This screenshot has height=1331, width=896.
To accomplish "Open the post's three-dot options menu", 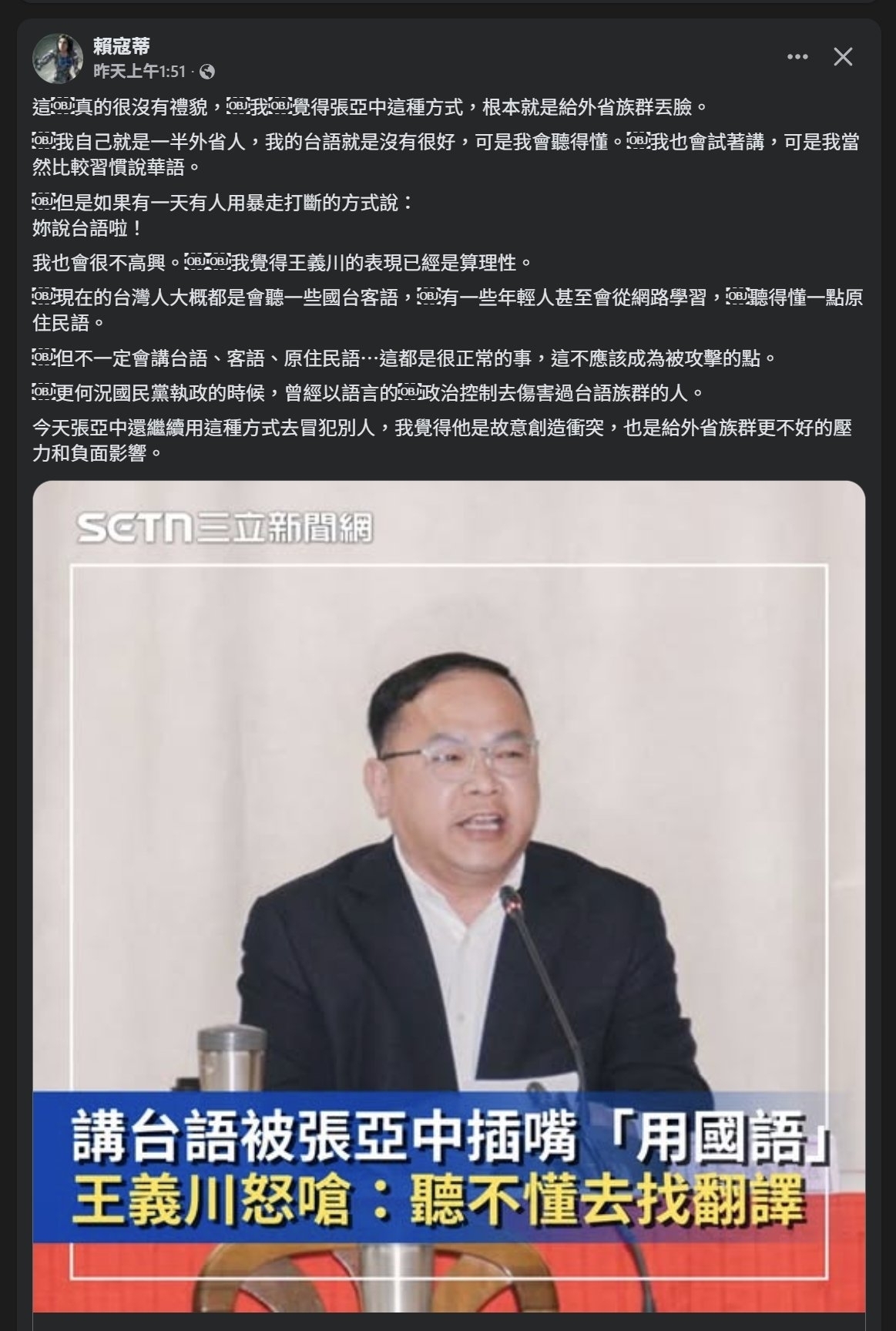I will [797, 57].
